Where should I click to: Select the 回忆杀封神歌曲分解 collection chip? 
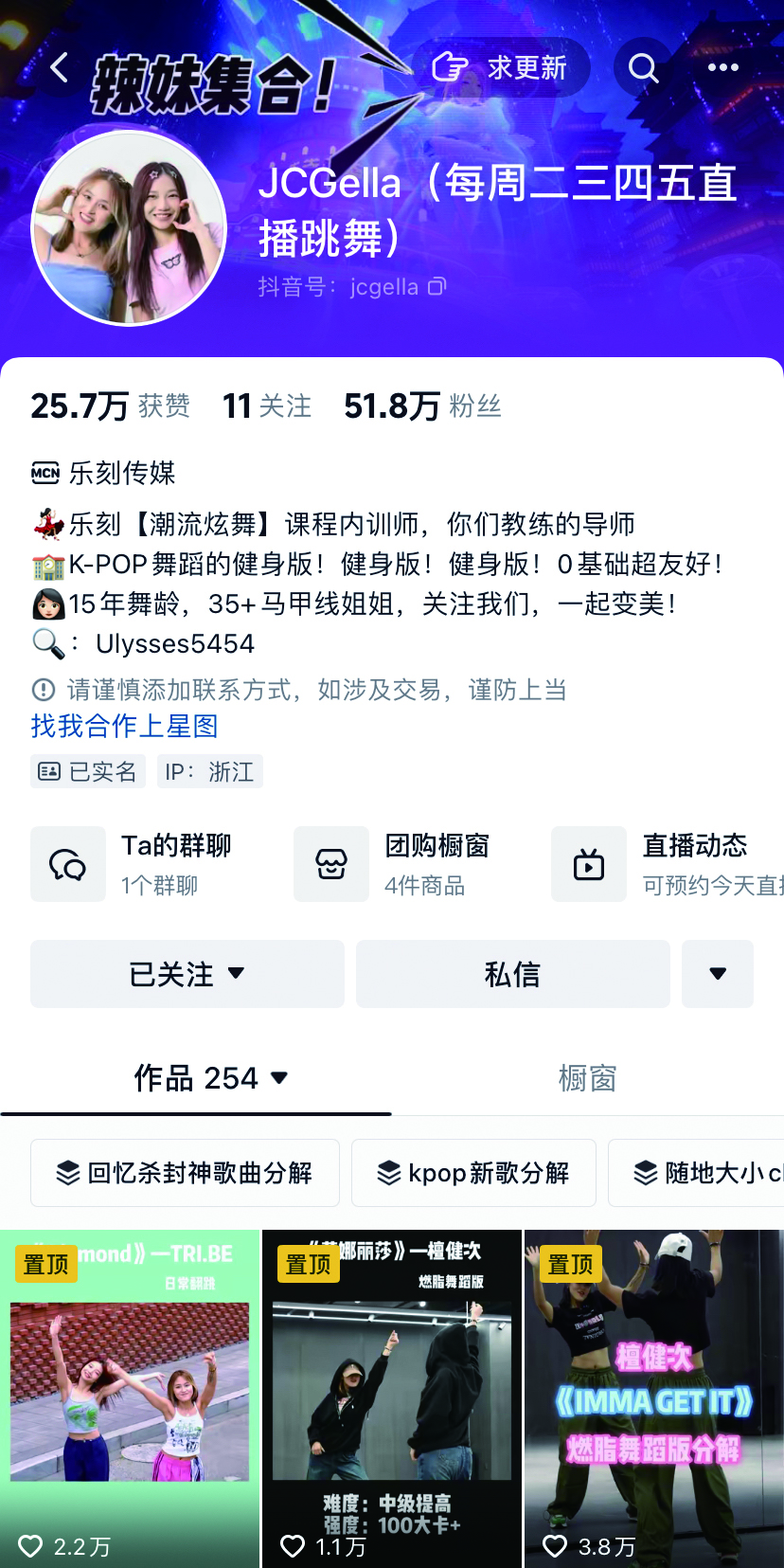coord(185,1173)
